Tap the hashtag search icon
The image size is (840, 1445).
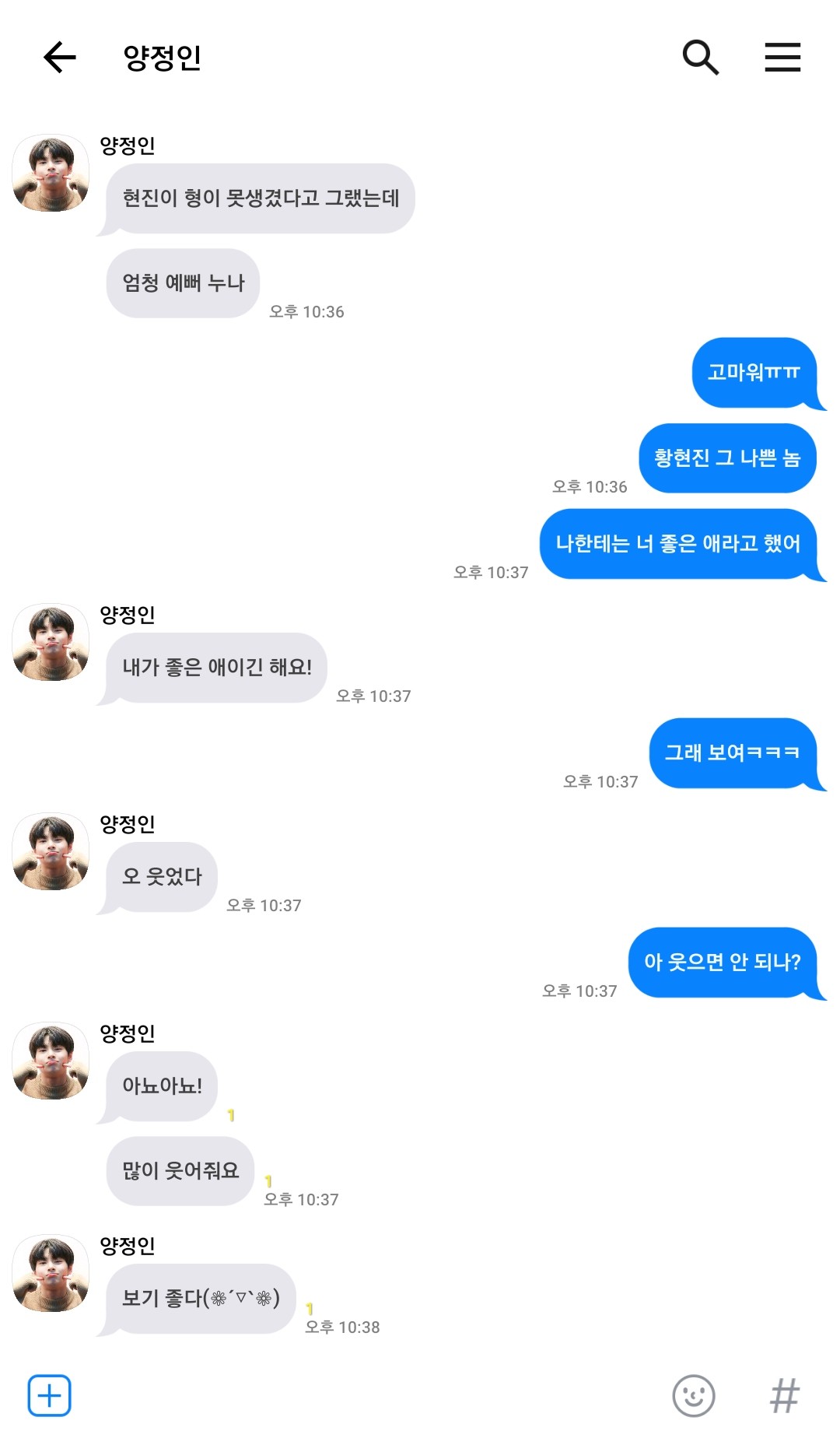pyautogui.click(x=784, y=1395)
